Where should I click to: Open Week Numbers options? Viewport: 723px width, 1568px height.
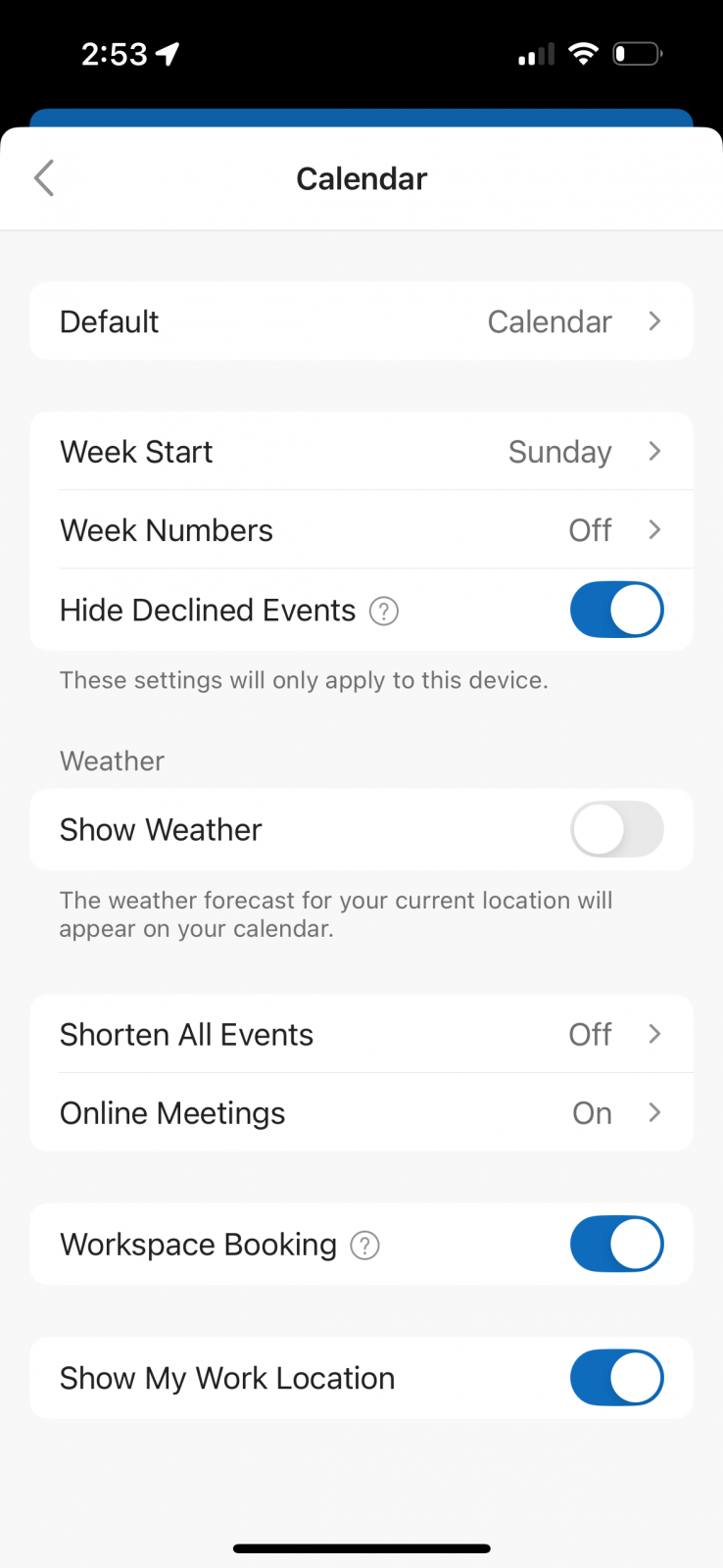[x=361, y=530]
